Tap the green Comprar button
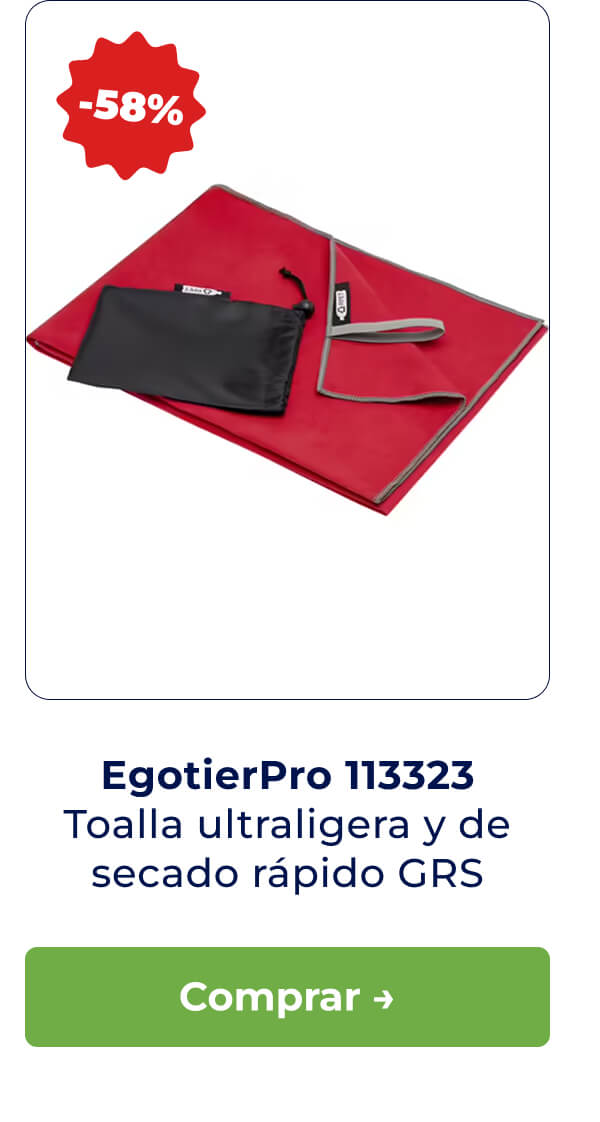This screenshot has width=600, height=1122. pyautogui.click(x=287, y=997)
